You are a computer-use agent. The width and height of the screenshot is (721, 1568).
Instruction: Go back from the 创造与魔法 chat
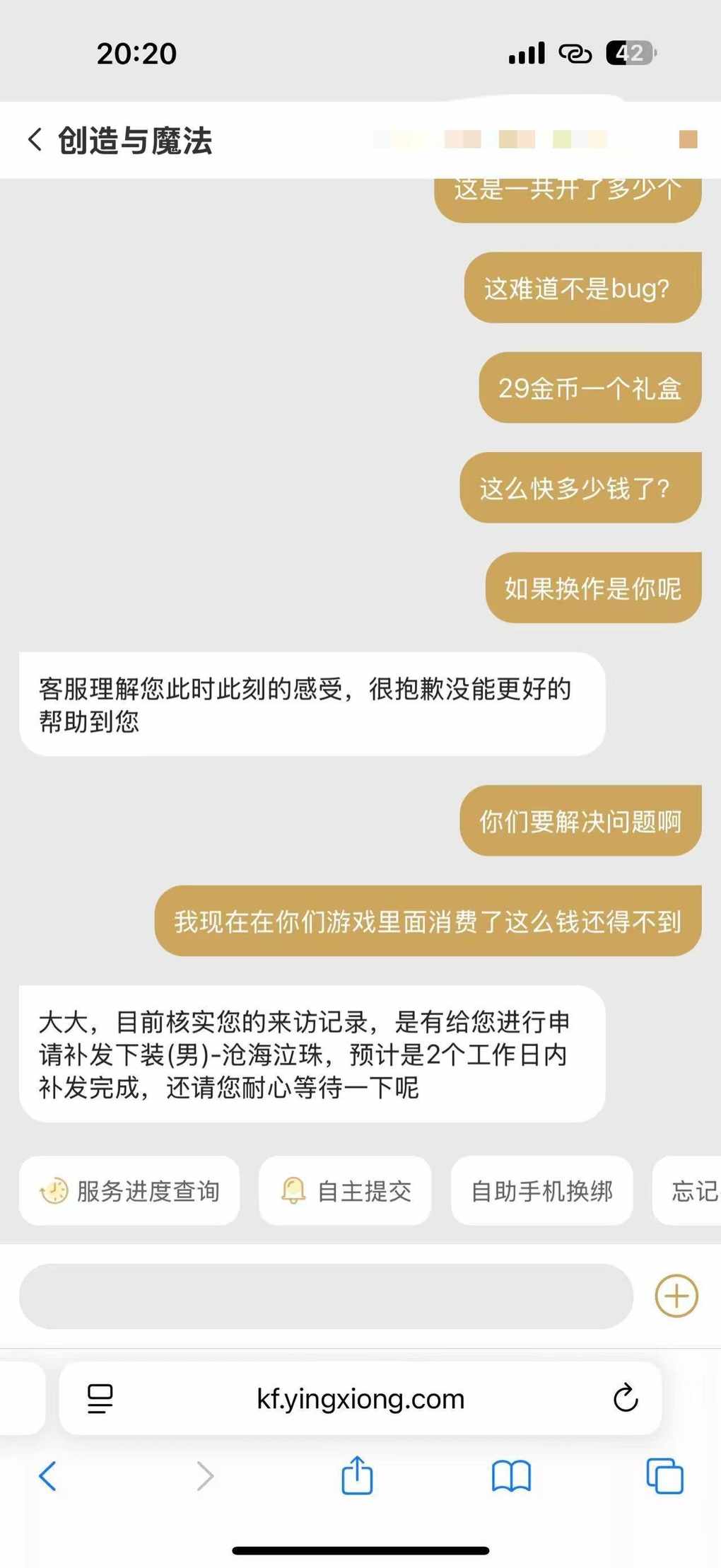point(35,139)
